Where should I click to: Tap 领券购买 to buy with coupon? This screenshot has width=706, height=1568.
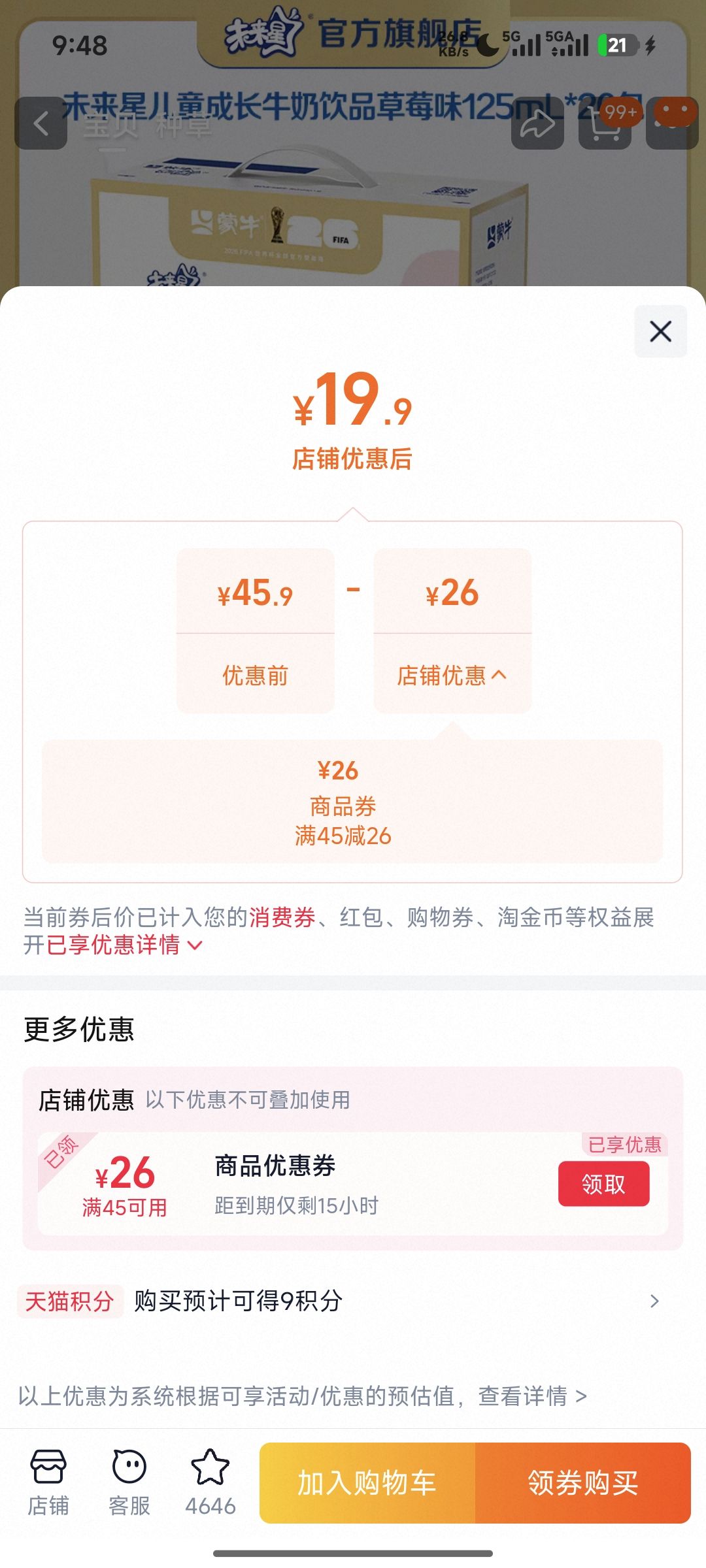tap(583, 1483)
